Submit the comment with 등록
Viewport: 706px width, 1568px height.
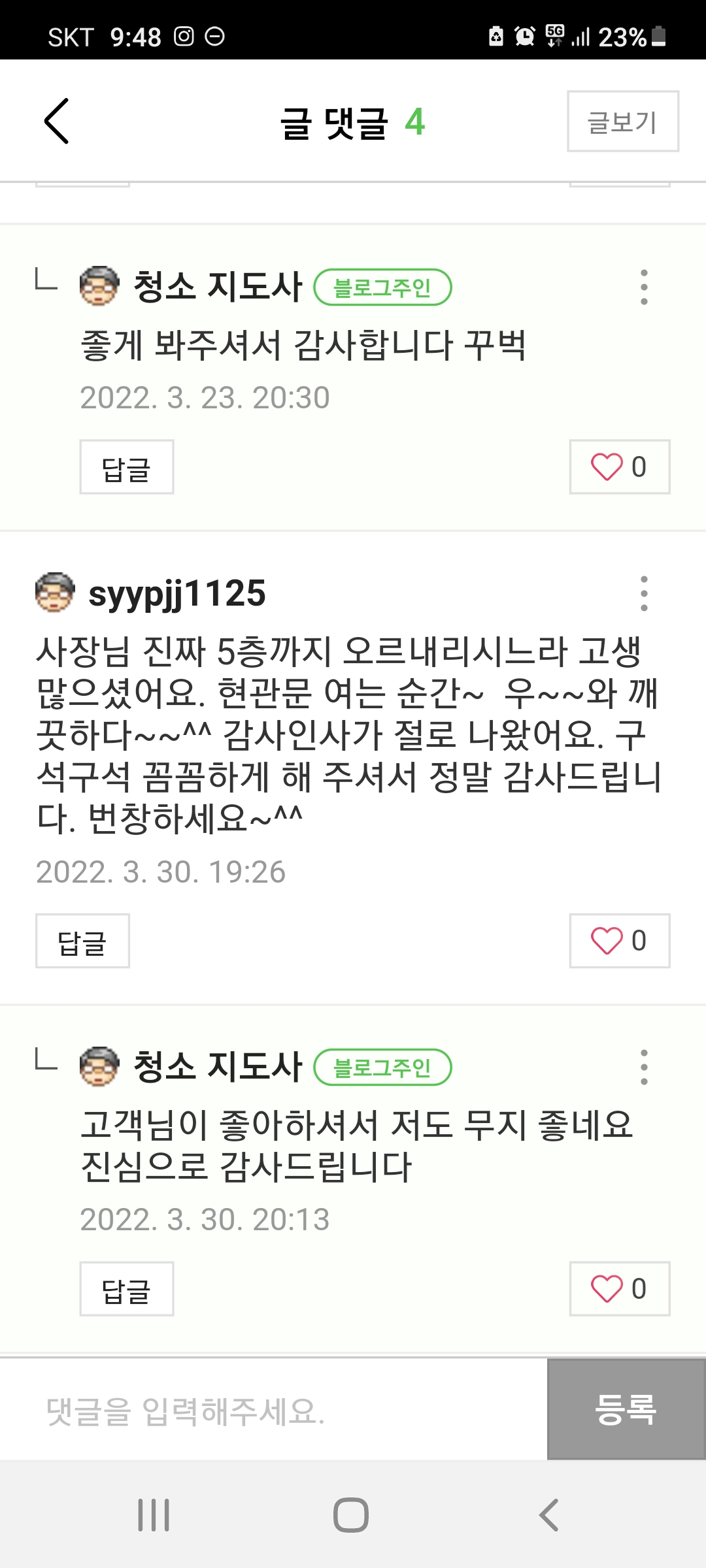[626, 1409]
